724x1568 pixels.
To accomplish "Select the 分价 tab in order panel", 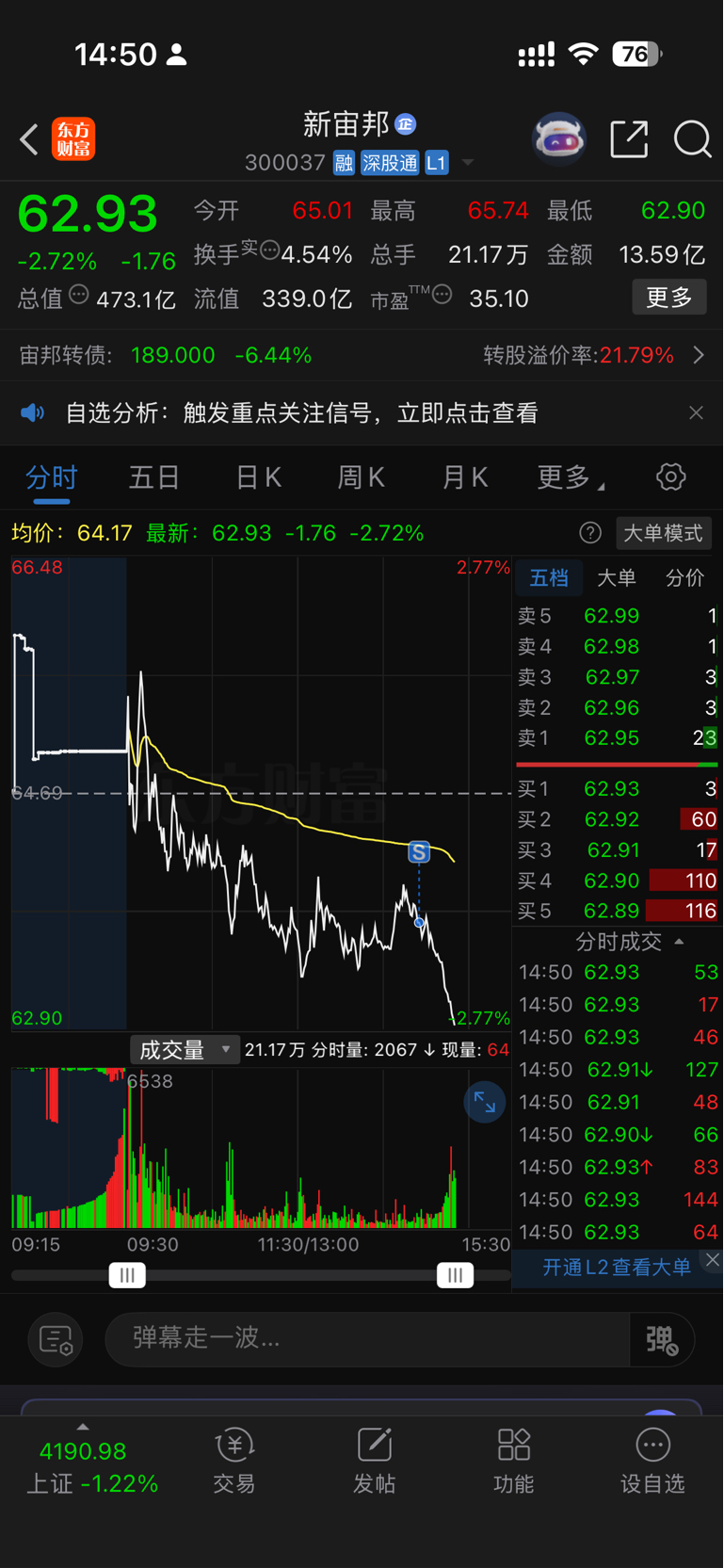I will coord(684,577).
